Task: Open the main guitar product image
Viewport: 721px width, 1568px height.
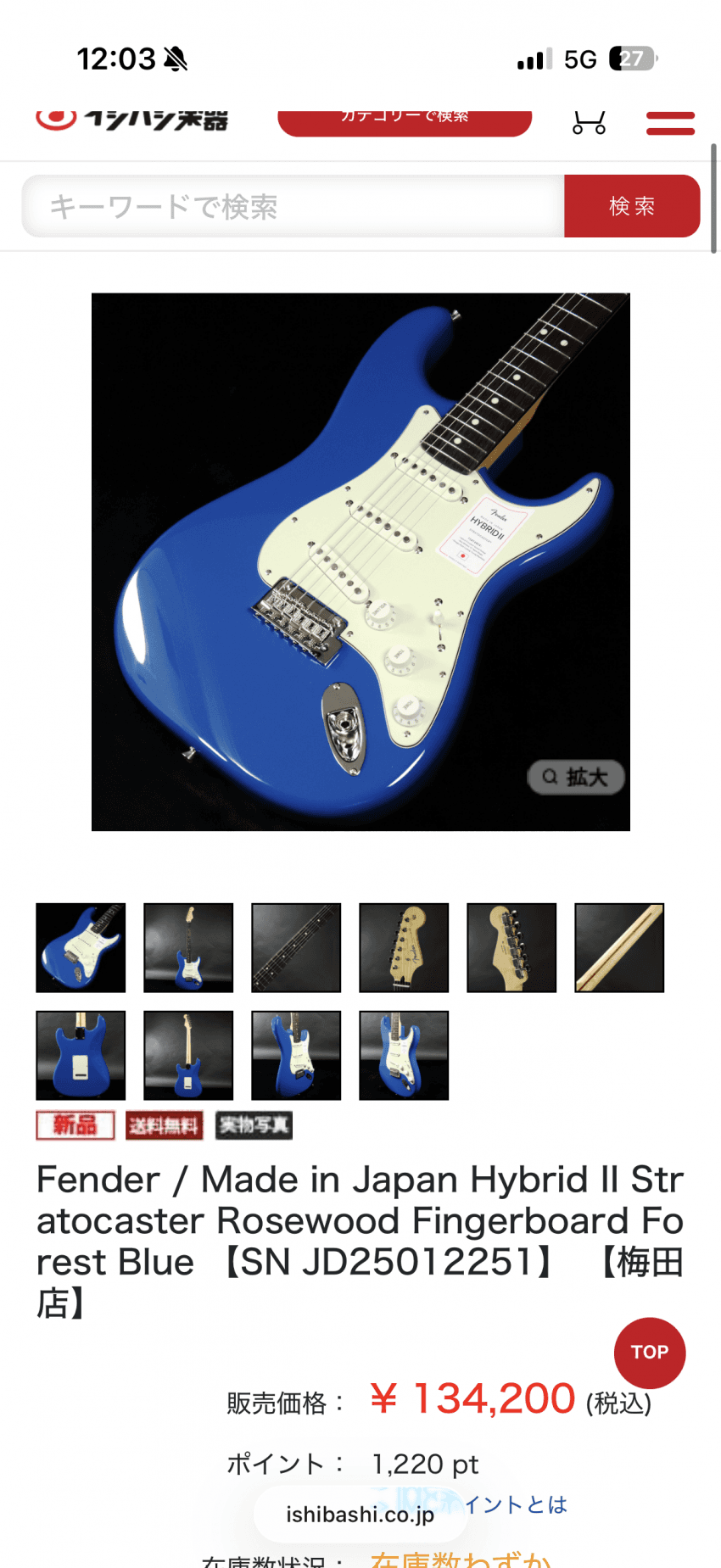Action: click(360, 561)
